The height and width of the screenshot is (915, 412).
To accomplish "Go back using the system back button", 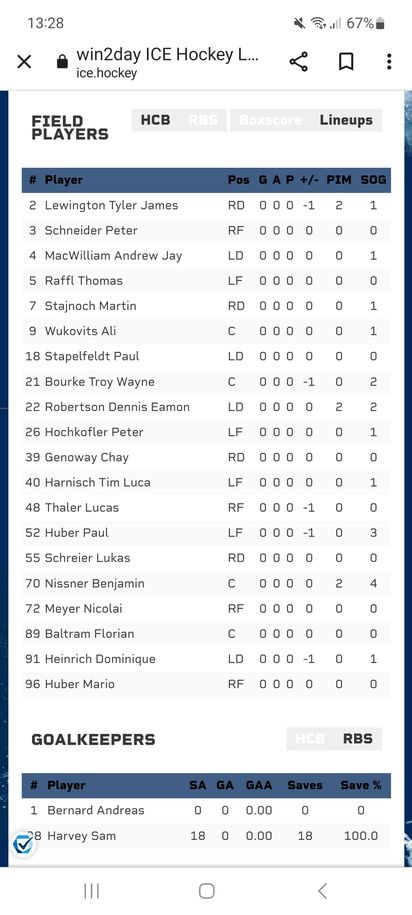I will point(322,890).
